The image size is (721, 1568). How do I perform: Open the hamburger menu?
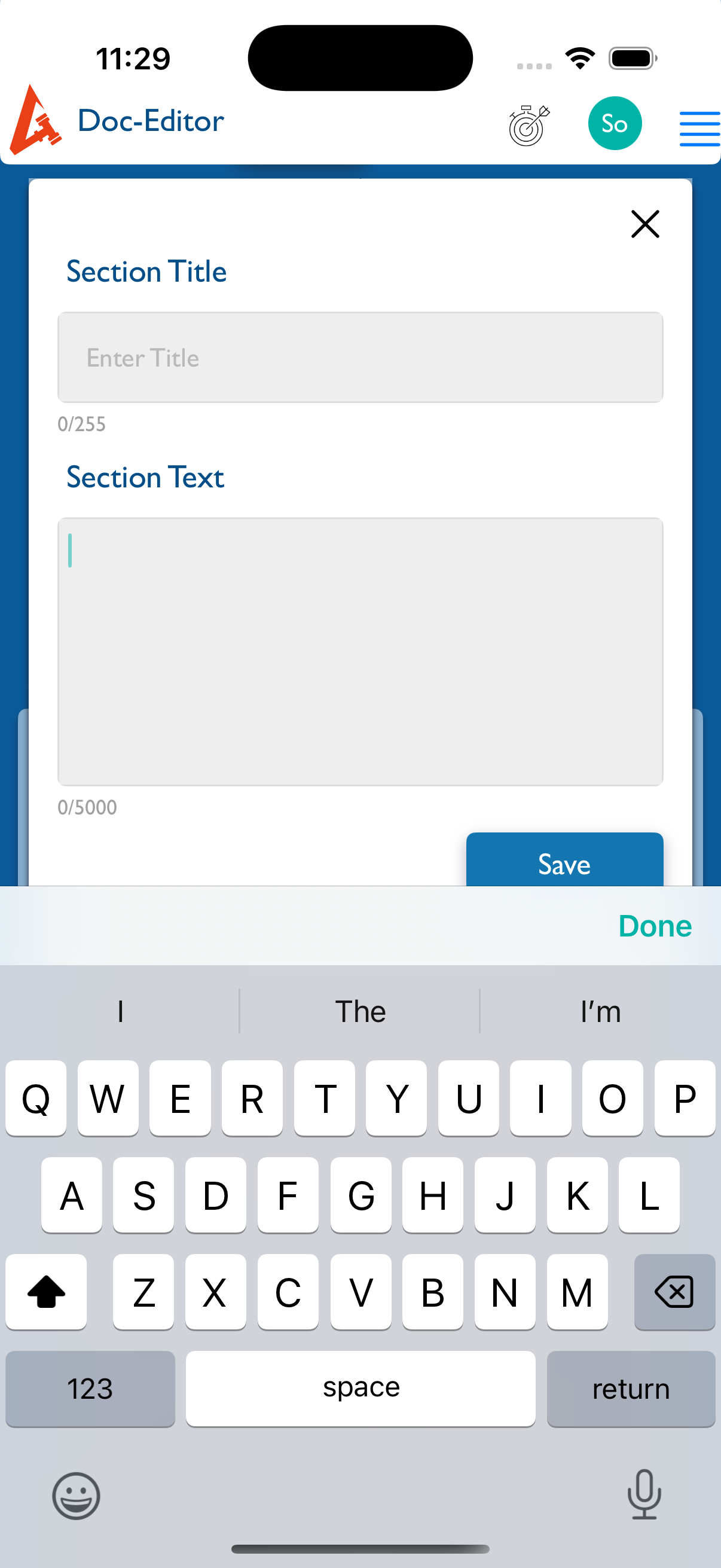pyautogui.click(x=699, y=129)
